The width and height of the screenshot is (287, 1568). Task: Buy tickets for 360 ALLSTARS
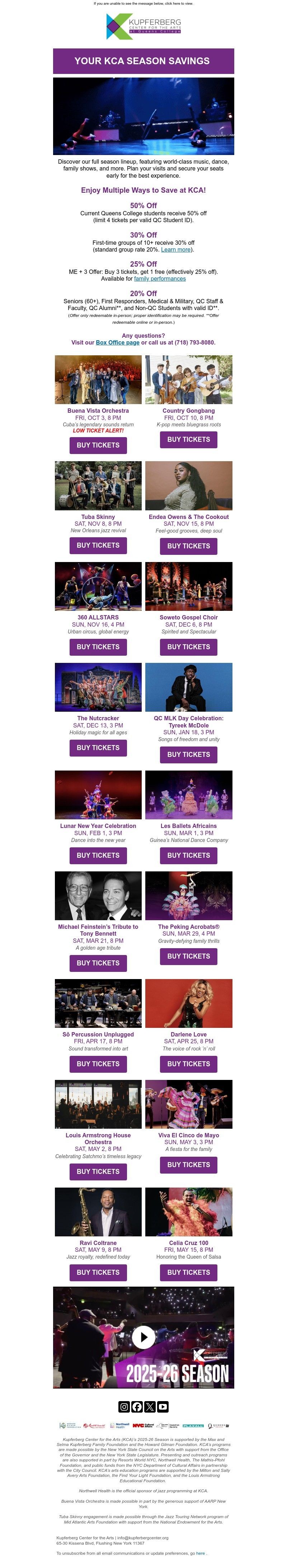(98, 646)
